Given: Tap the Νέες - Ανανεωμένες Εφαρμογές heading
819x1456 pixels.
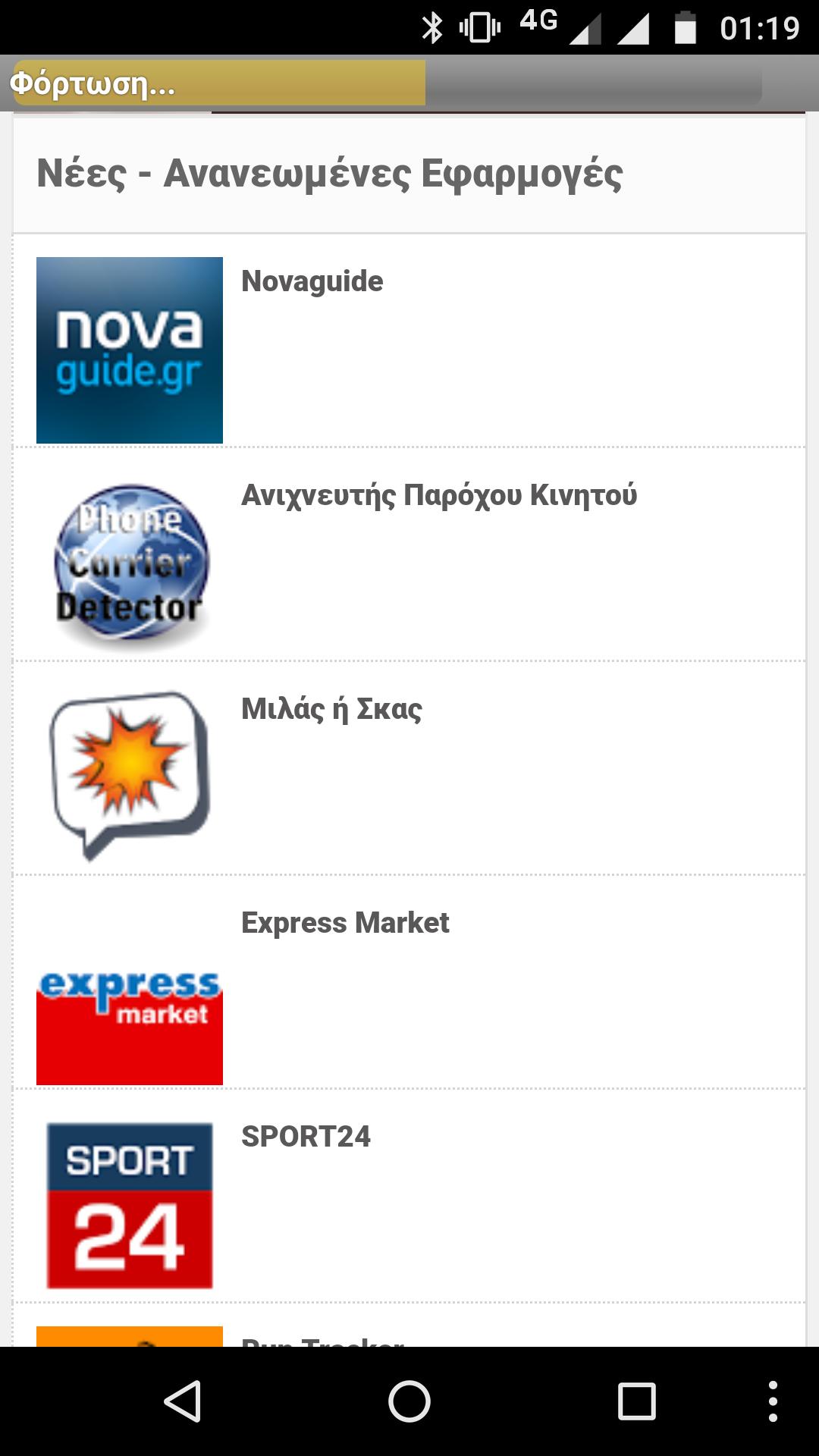Looking at the screenshot, I should (x=330, y=173).
